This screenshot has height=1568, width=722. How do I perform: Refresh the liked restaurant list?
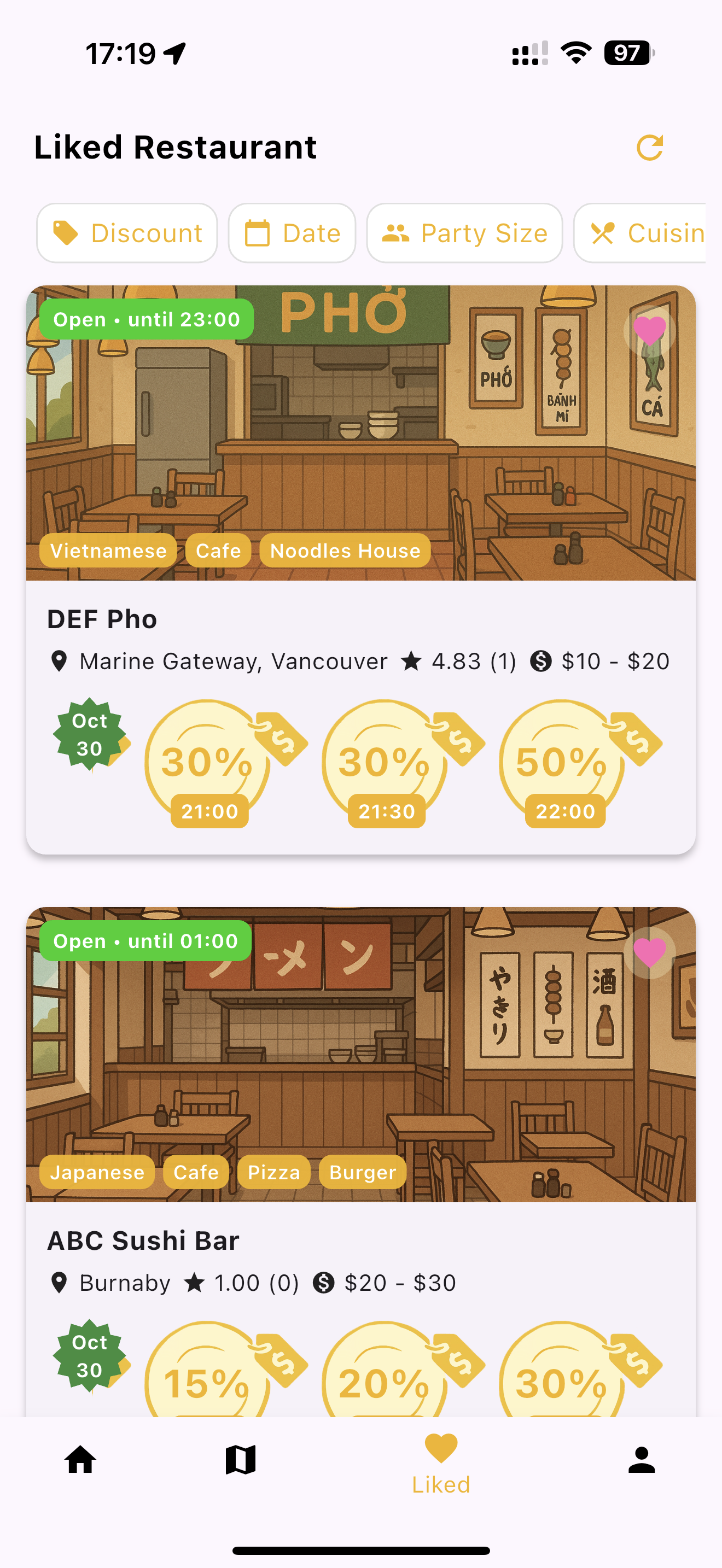pos(649,148)
